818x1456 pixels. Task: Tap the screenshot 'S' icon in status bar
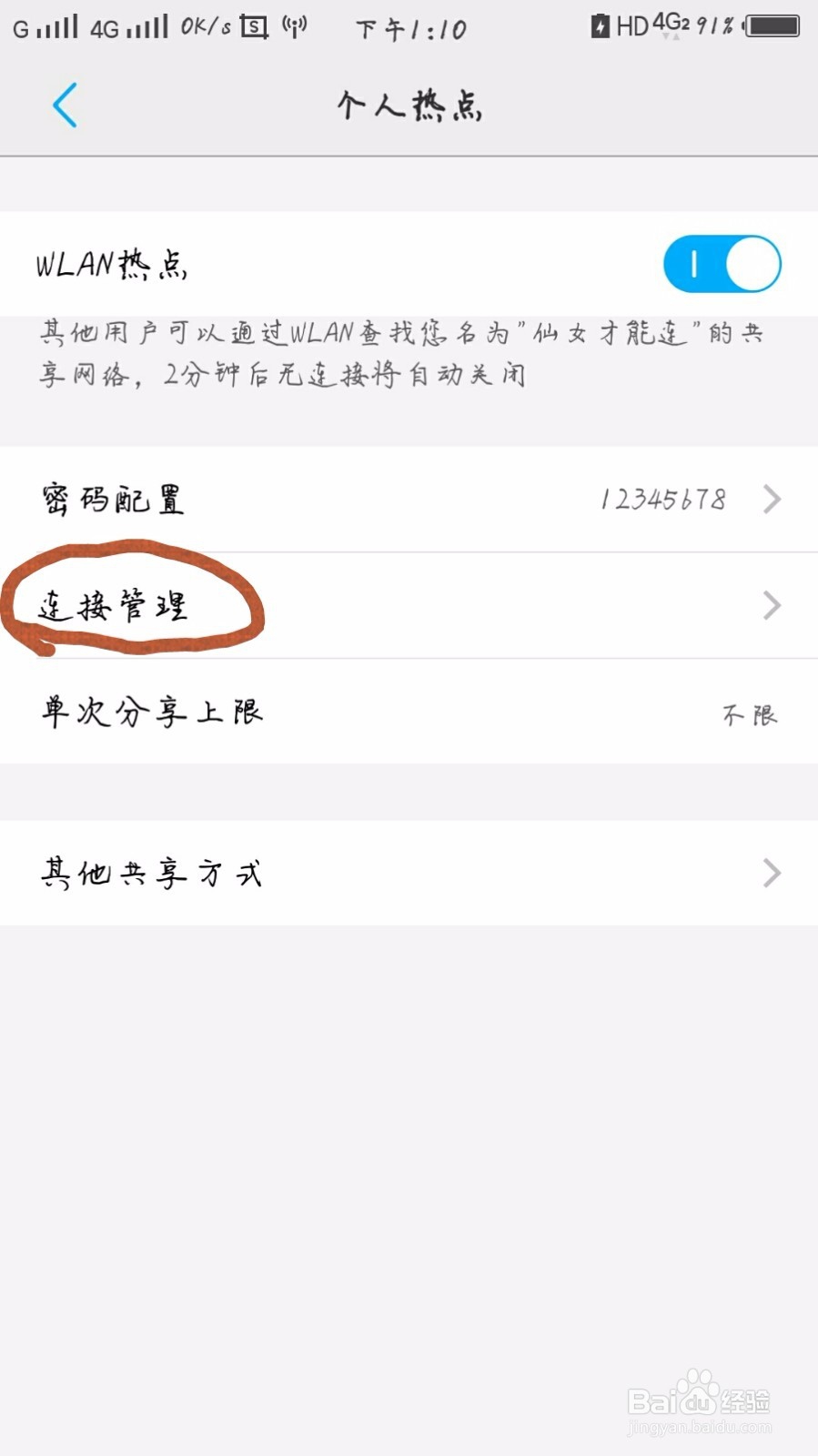(x=252, y=27)
